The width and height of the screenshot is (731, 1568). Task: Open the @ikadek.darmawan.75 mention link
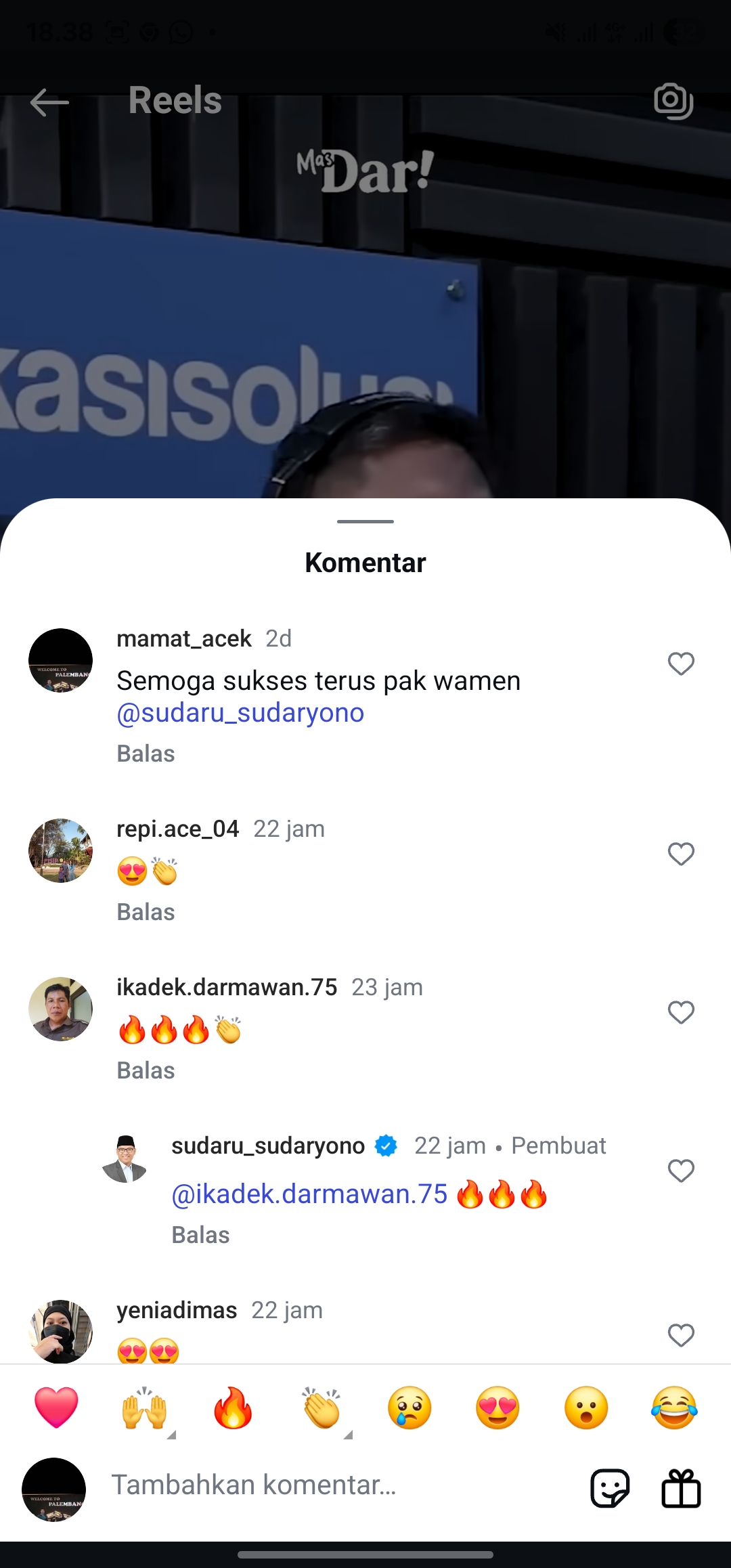point(309,1194)
